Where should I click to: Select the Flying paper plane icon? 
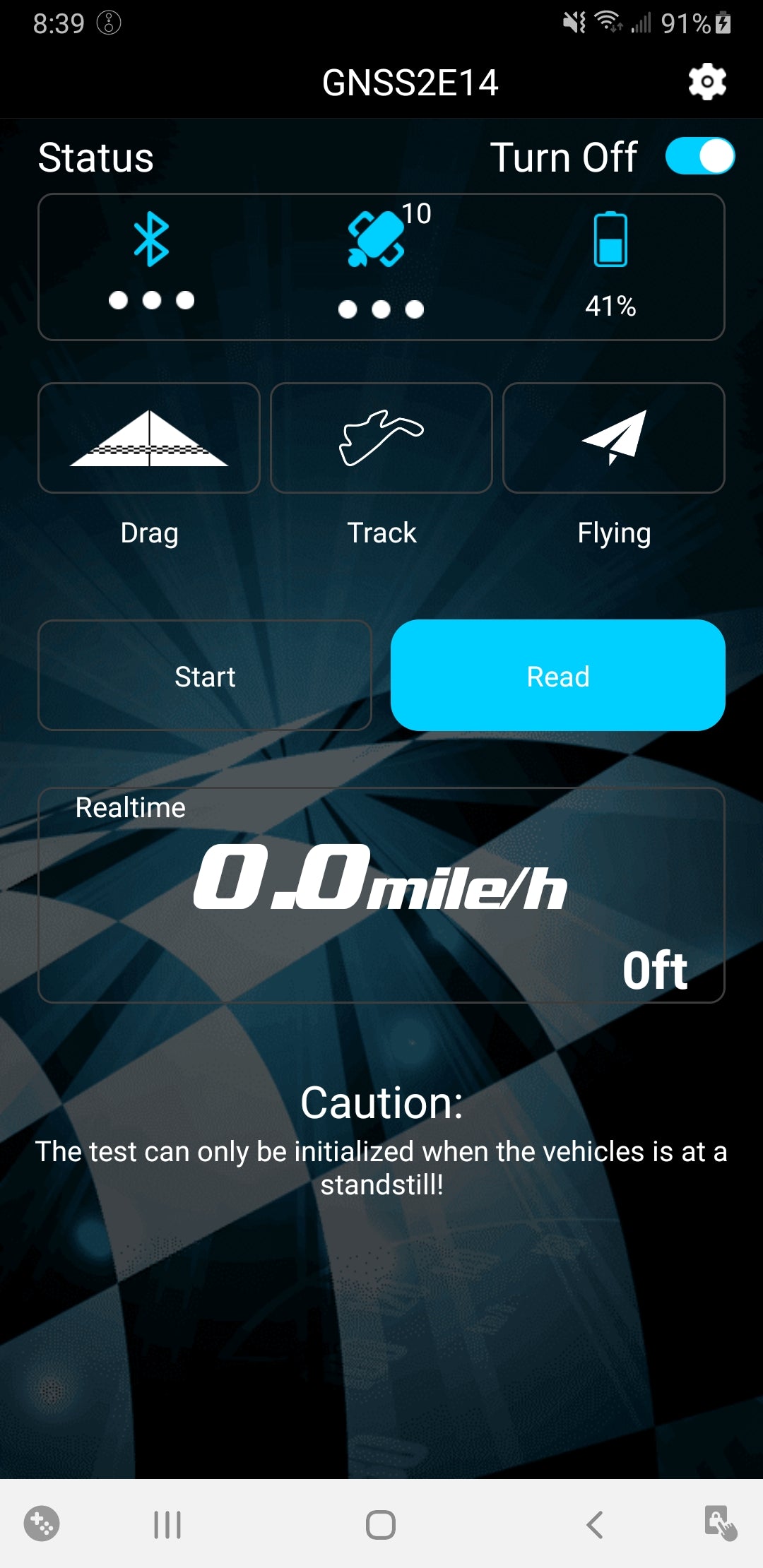point(613,436)
